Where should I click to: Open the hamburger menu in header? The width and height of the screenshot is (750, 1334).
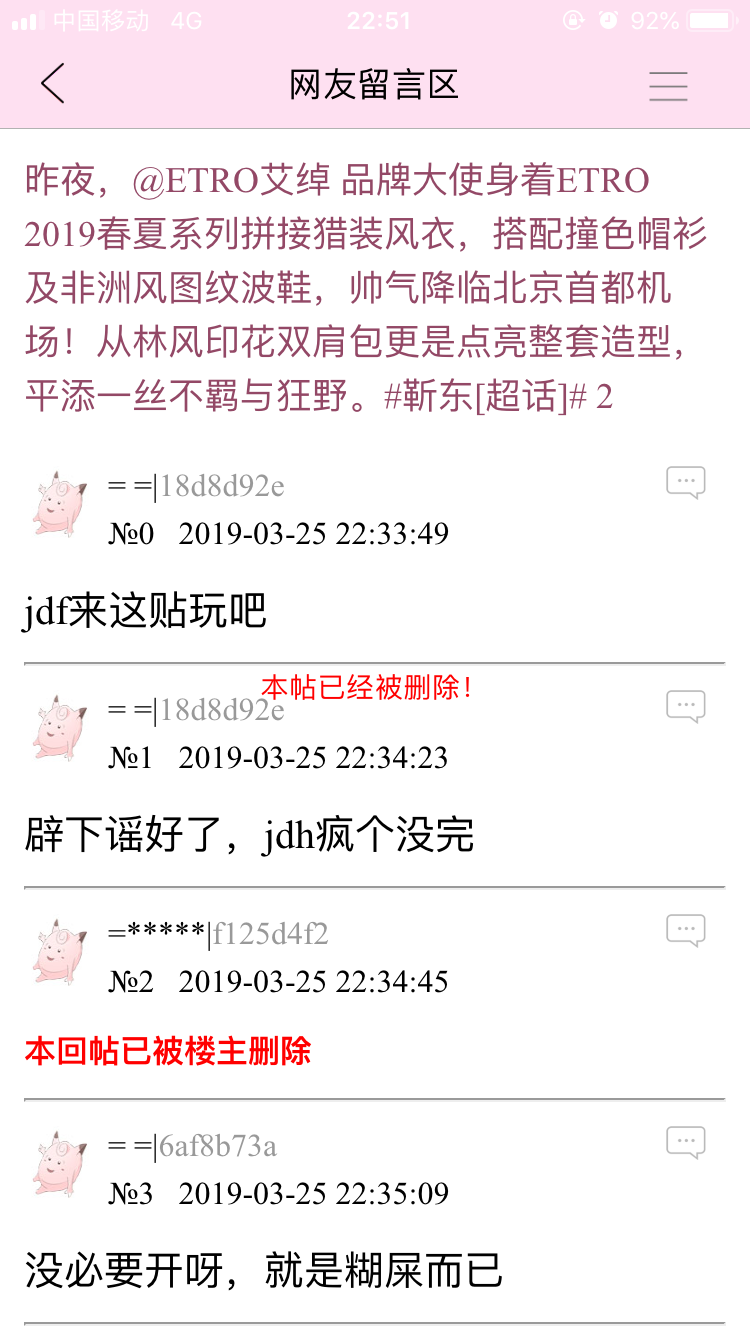(668, 86)
